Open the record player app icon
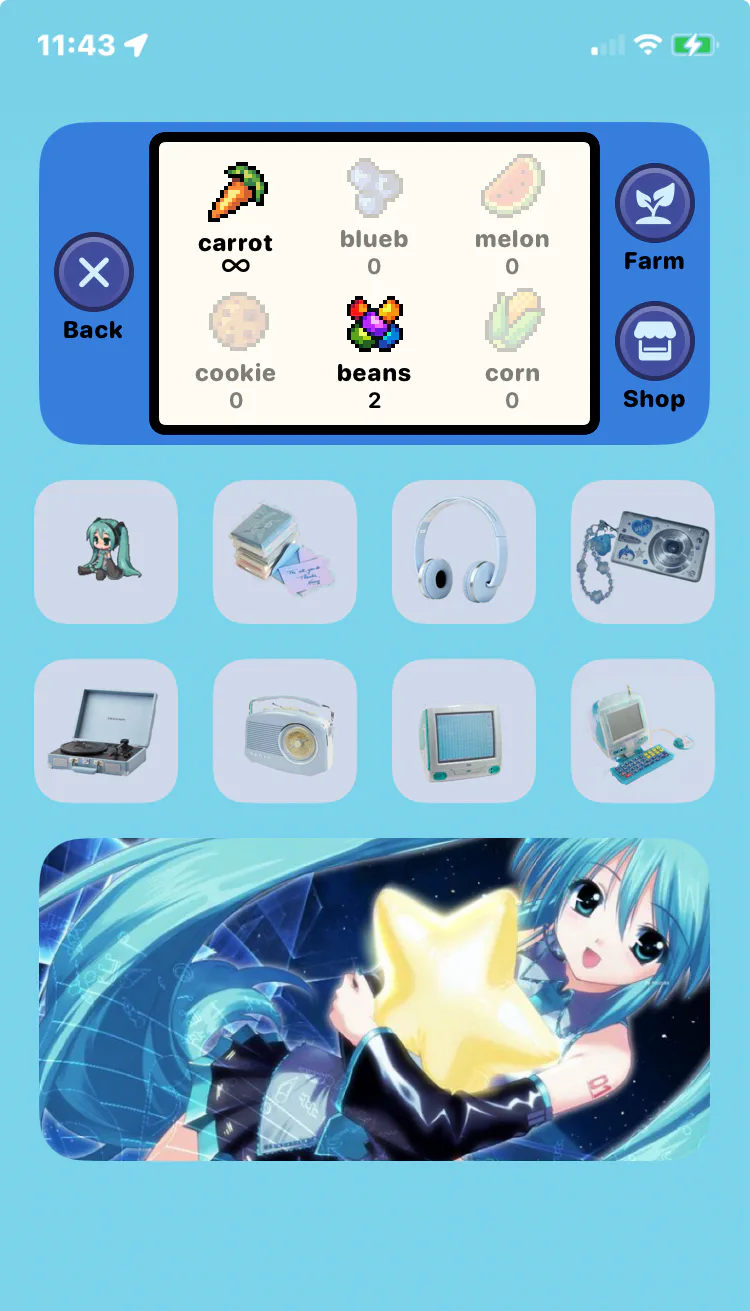 [106, 731]
